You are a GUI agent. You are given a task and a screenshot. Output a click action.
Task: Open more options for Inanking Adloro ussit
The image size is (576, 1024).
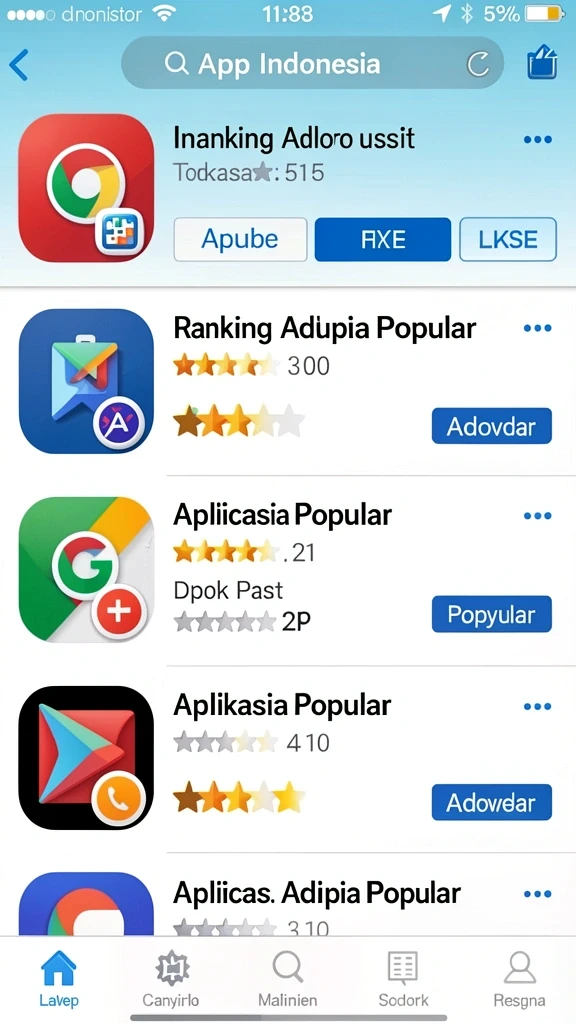point(537,140)
